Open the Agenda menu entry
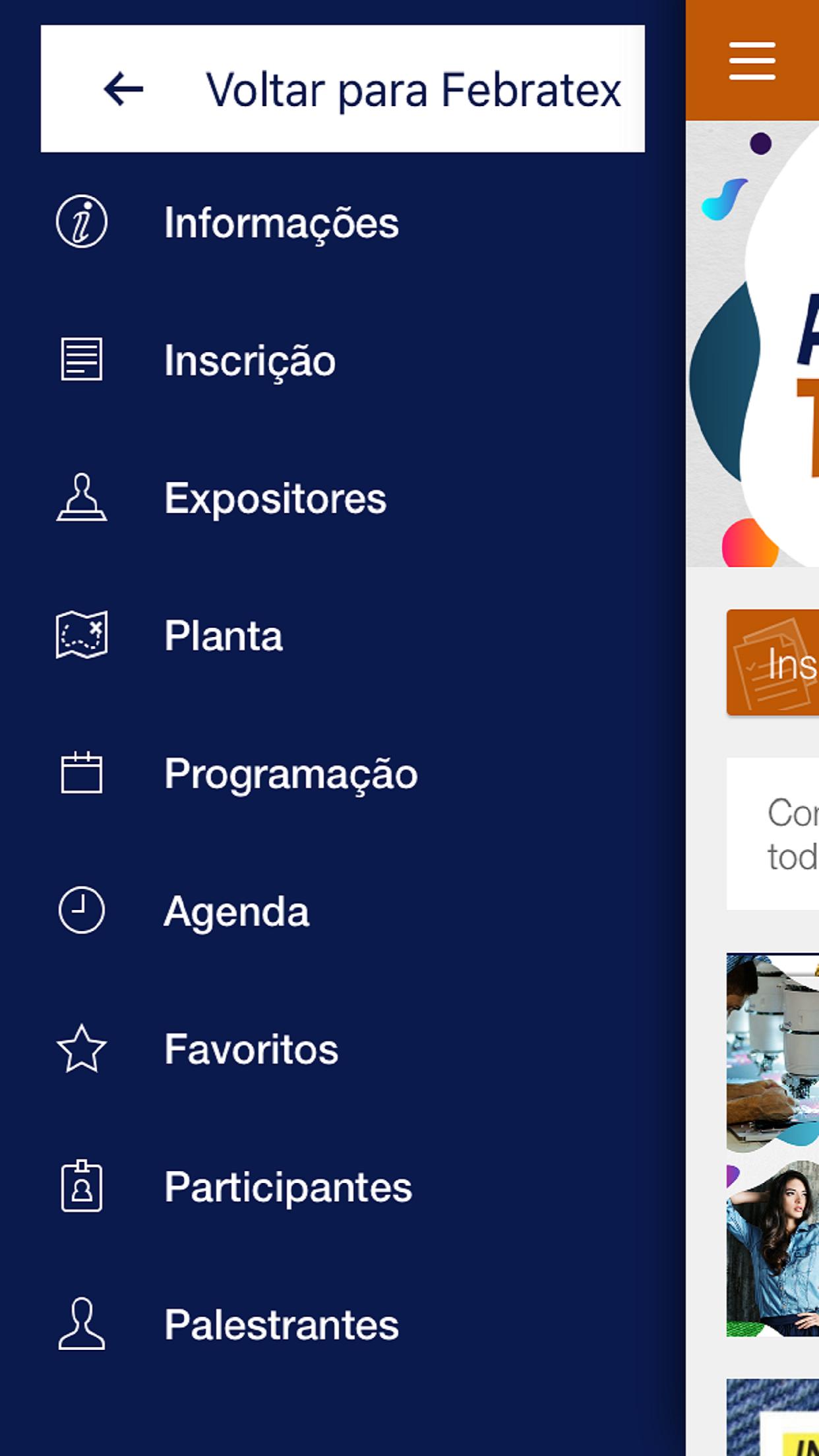The height and width of the screenshot is (1456, 819). pyautogui.click(x=237, y=910)
